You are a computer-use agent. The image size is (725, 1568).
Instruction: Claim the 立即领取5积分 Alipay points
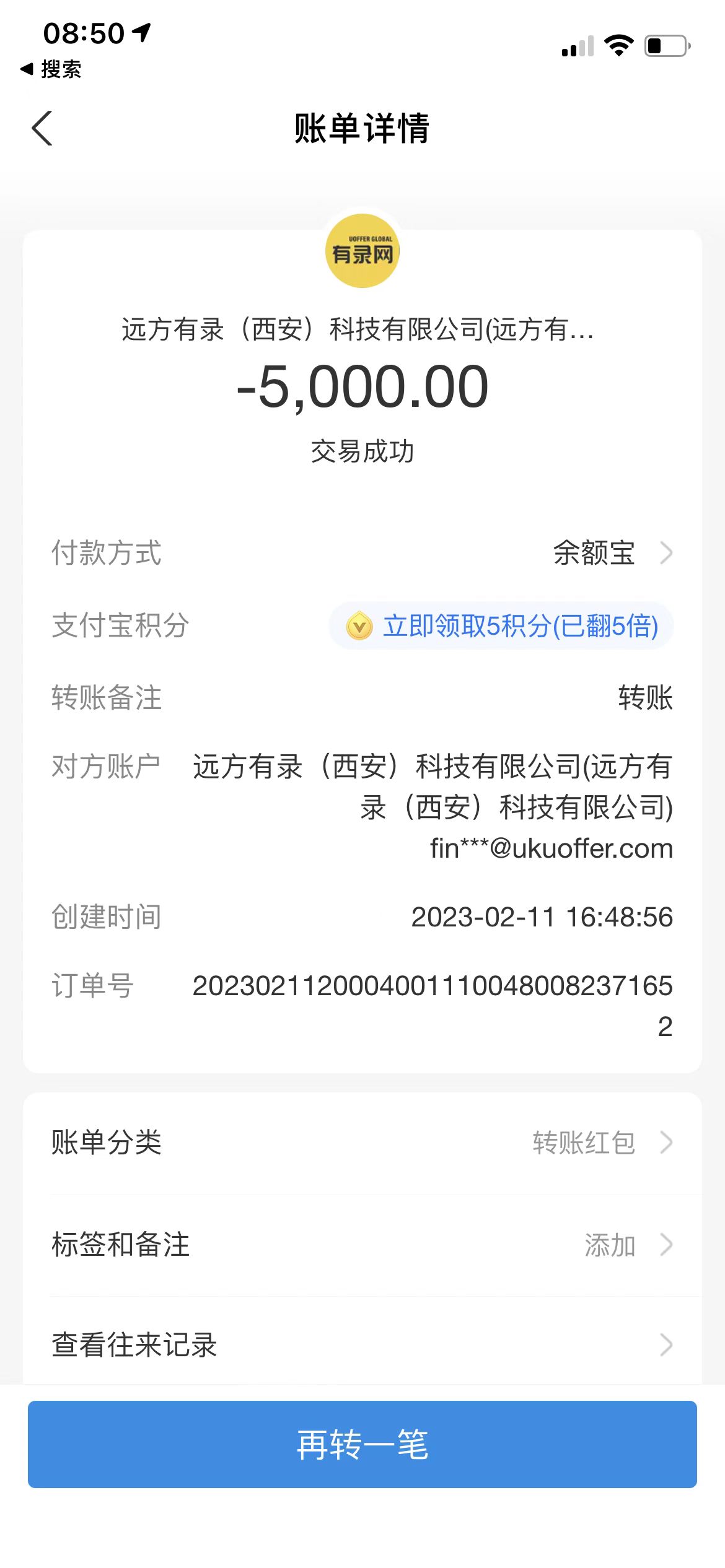pos(501,626)
